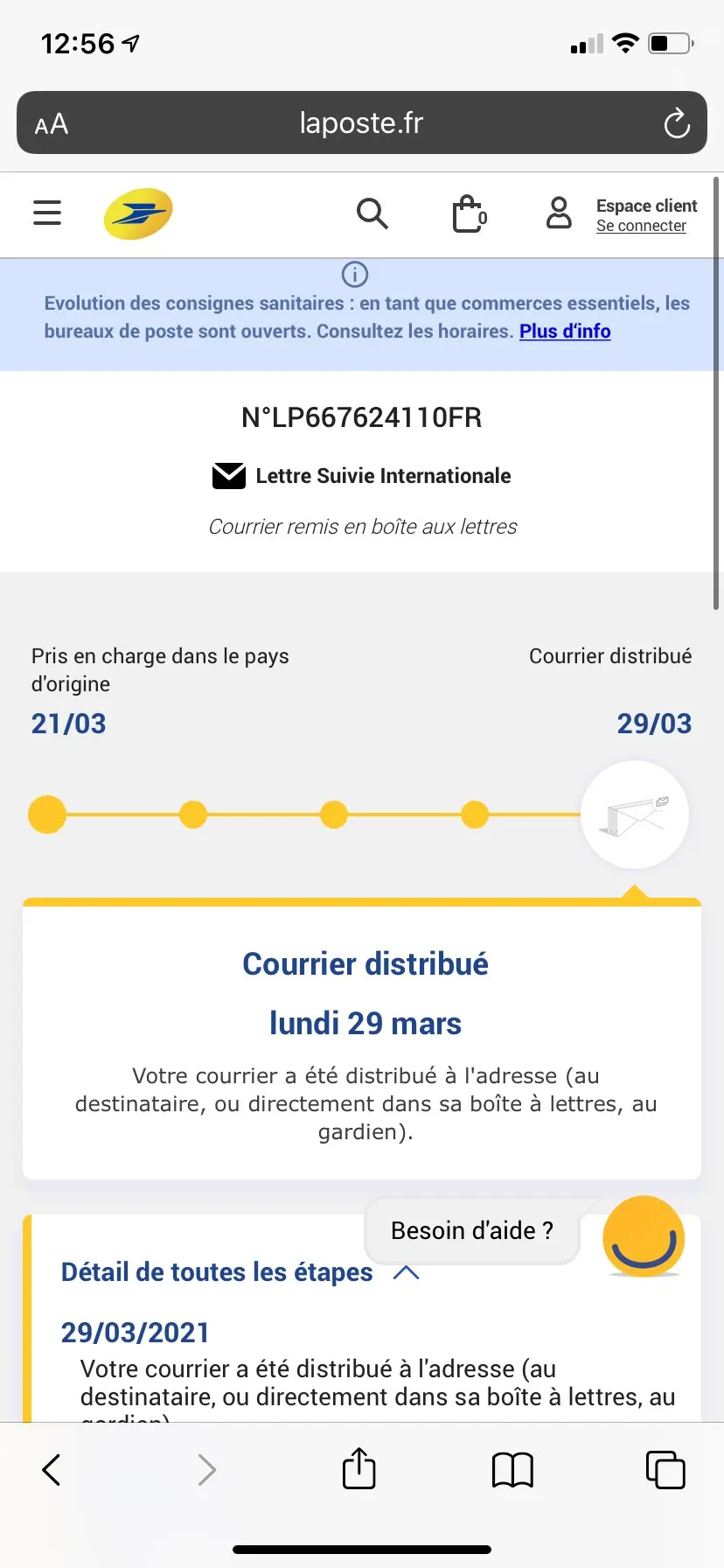The image size is (724, 1568).
Task: Open Safari text size AA options
Action: tap(52, 124)
